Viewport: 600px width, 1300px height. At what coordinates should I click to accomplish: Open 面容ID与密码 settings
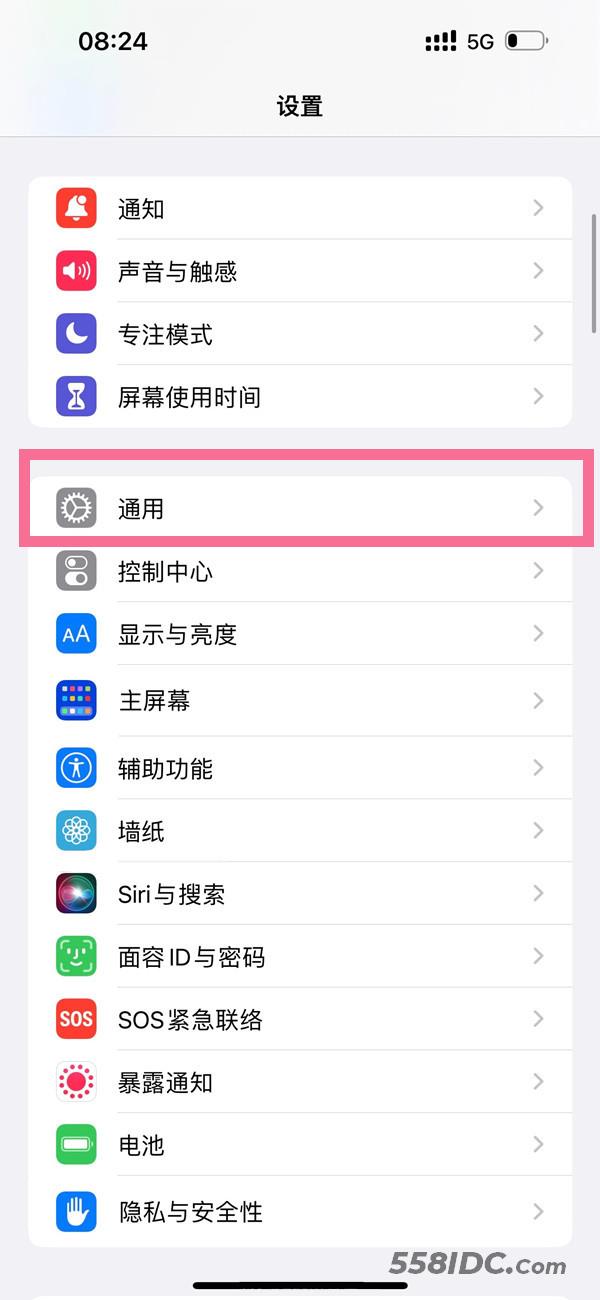pyautogui.click(x=300, y=957)
